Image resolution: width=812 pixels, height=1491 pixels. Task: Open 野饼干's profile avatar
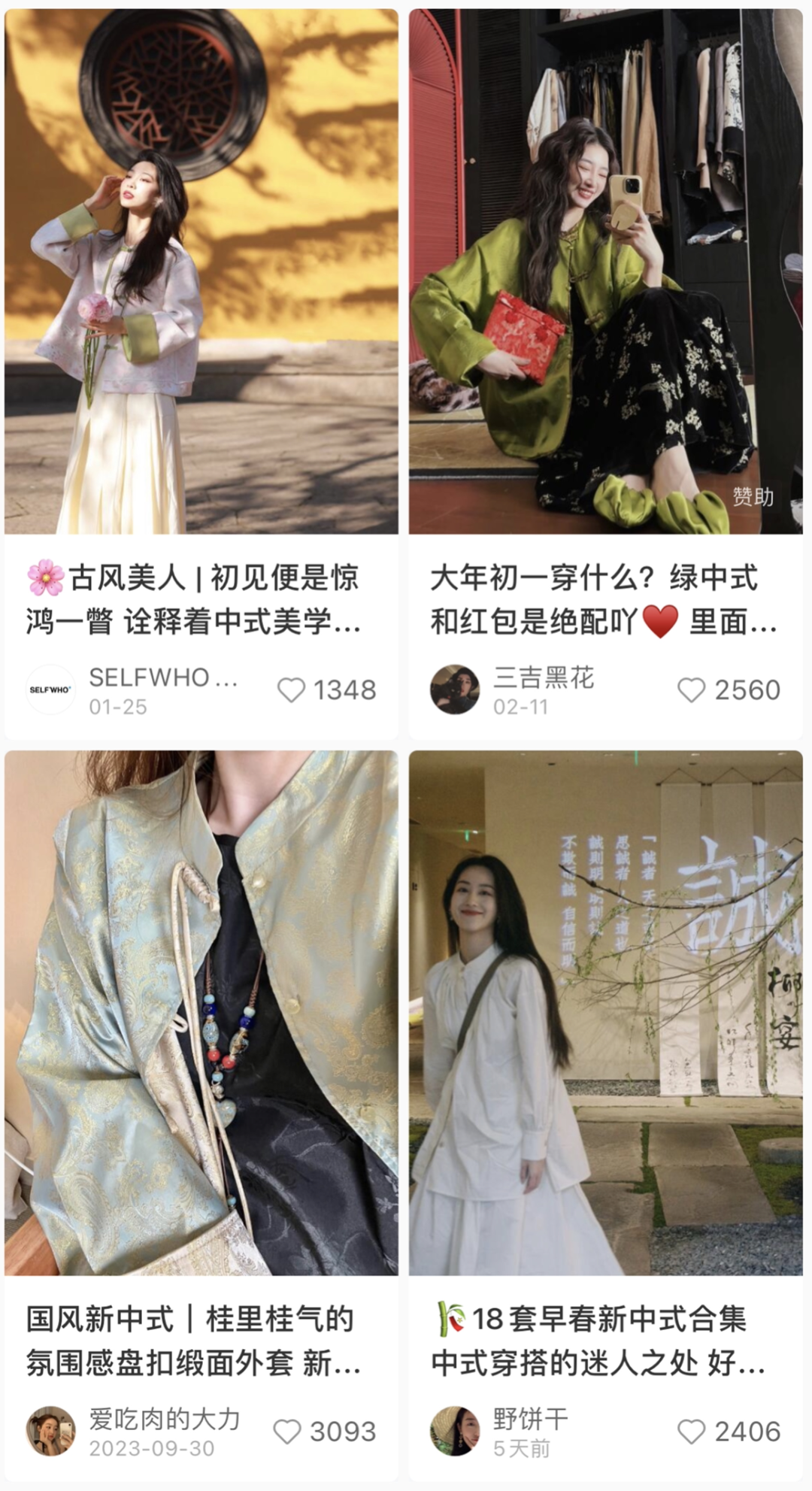tap(455, 1431)
